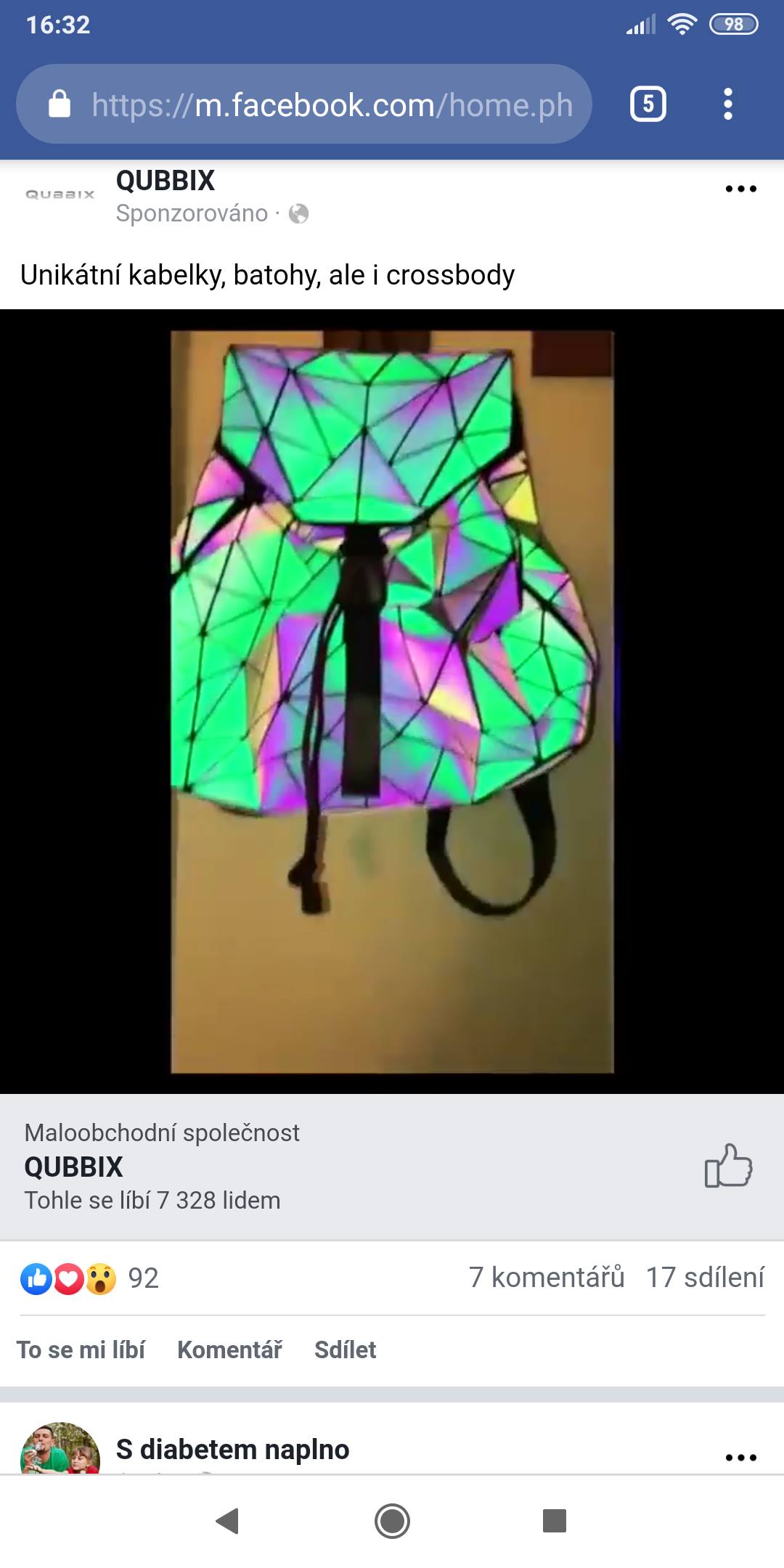Share the post via Sdílet

point(346,1349)
